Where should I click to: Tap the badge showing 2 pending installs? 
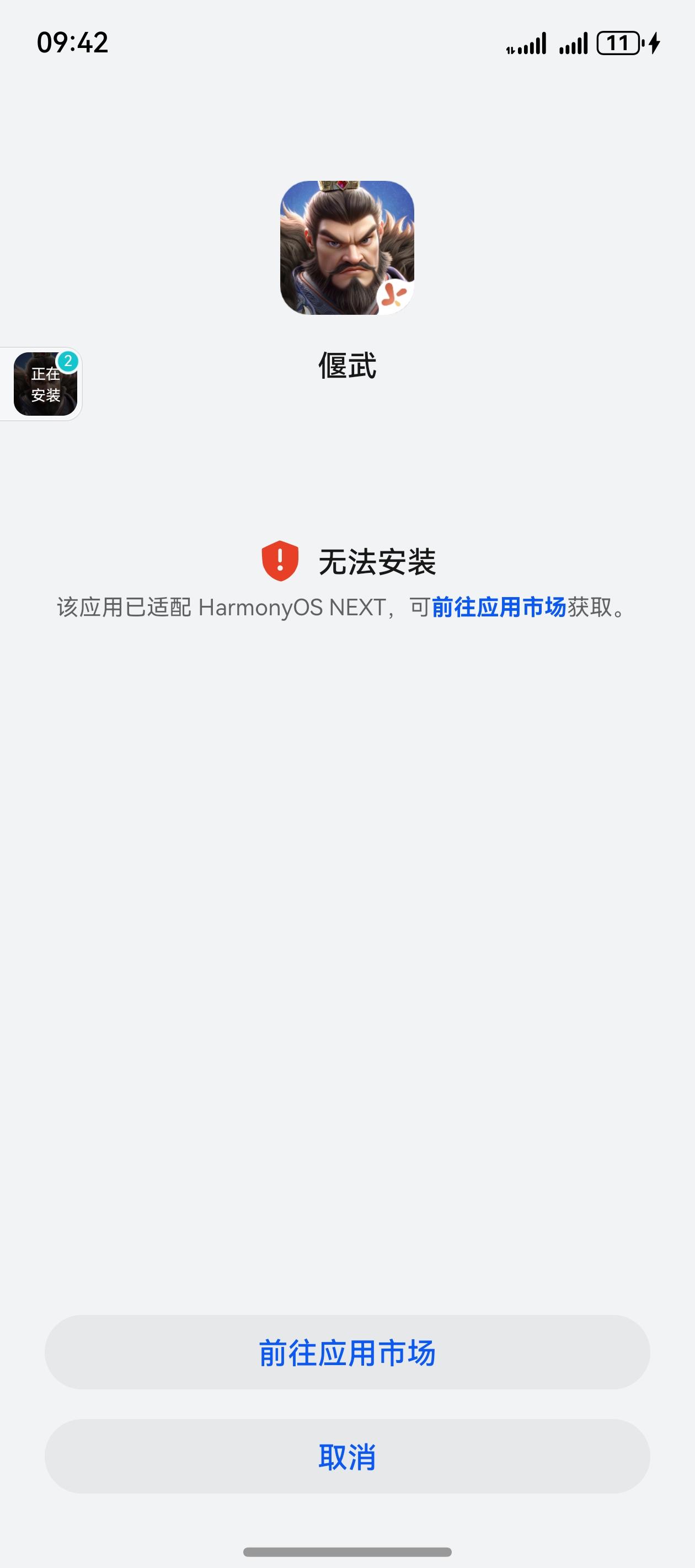pyautogui.click(x=69, y=361)
